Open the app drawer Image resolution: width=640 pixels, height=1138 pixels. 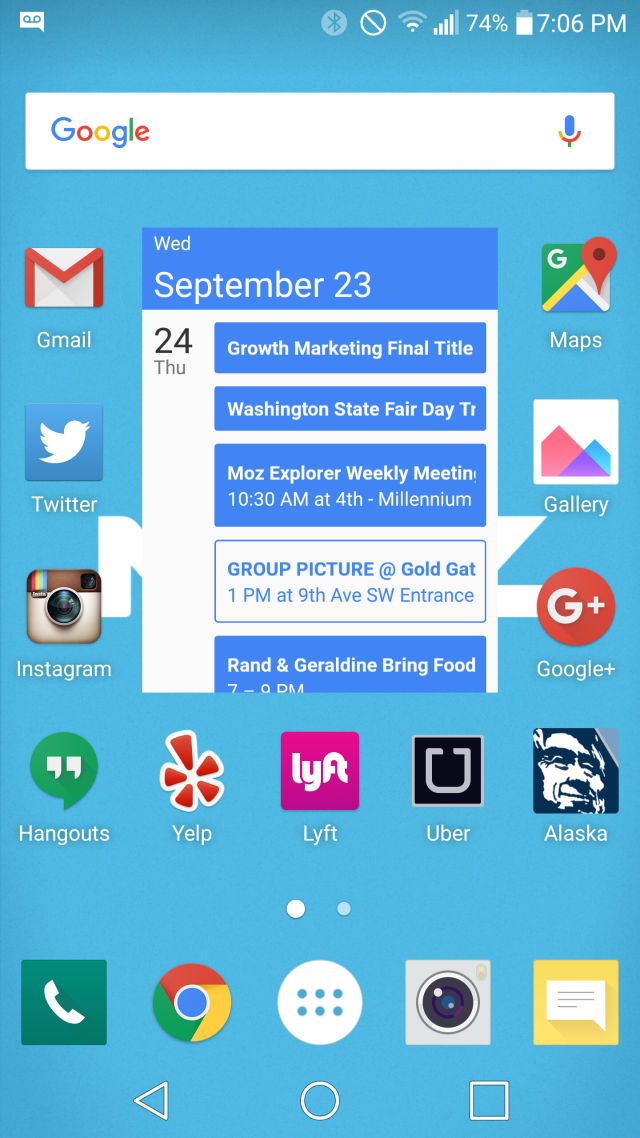point(320,1002)
